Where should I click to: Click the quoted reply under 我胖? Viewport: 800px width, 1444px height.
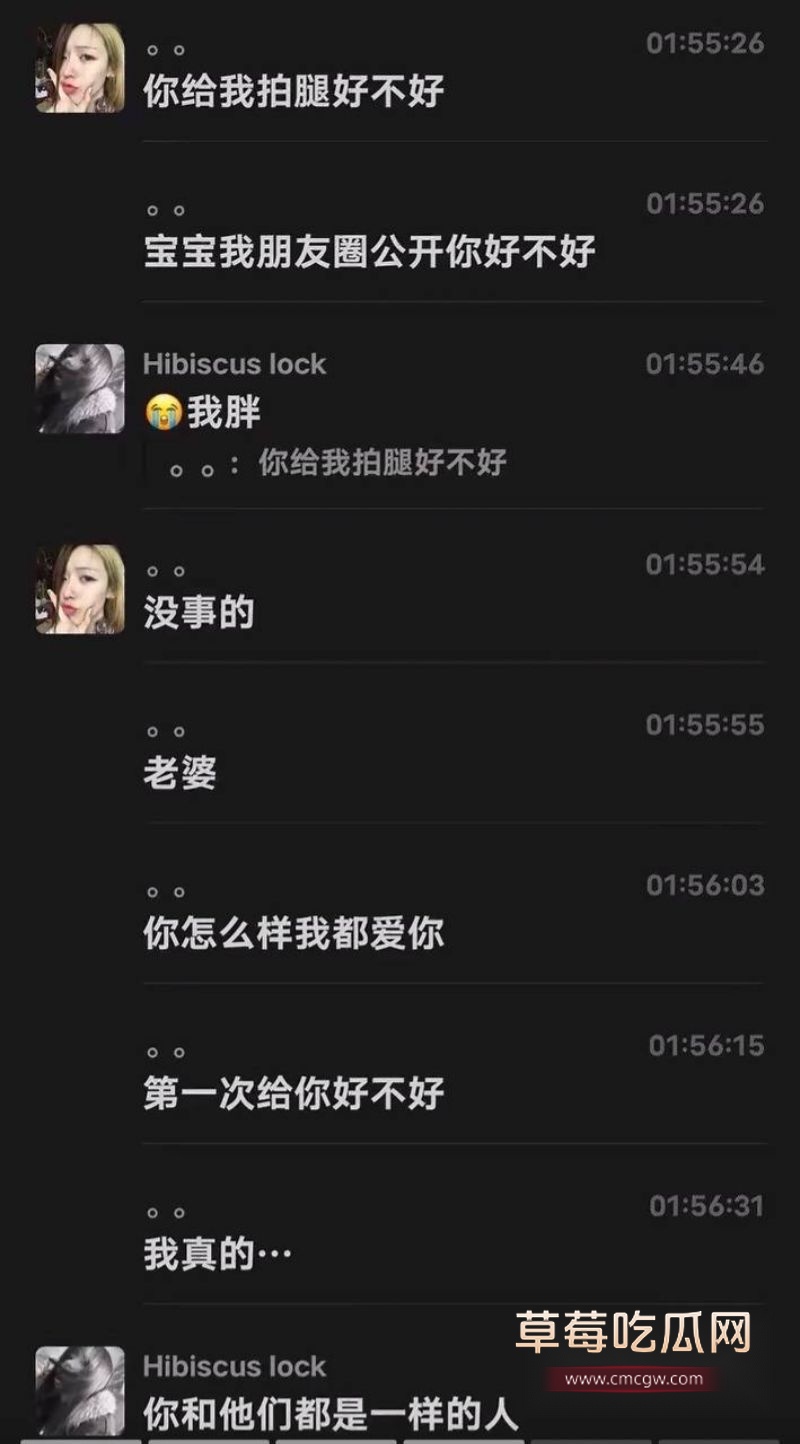point(340,463)
